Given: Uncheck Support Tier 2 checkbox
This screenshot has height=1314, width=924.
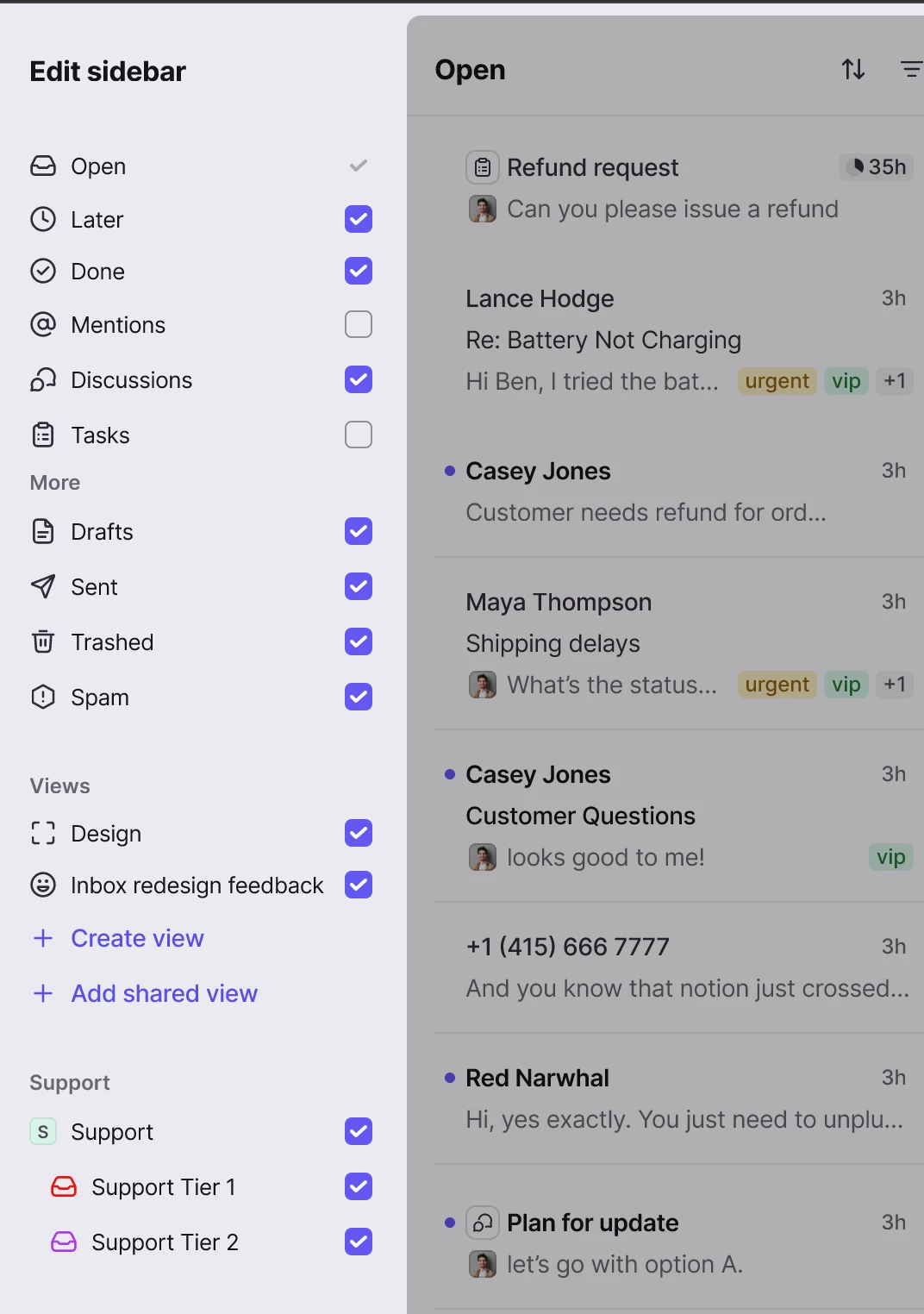Looking at the screenshot, I should [x=359, y=1242].
